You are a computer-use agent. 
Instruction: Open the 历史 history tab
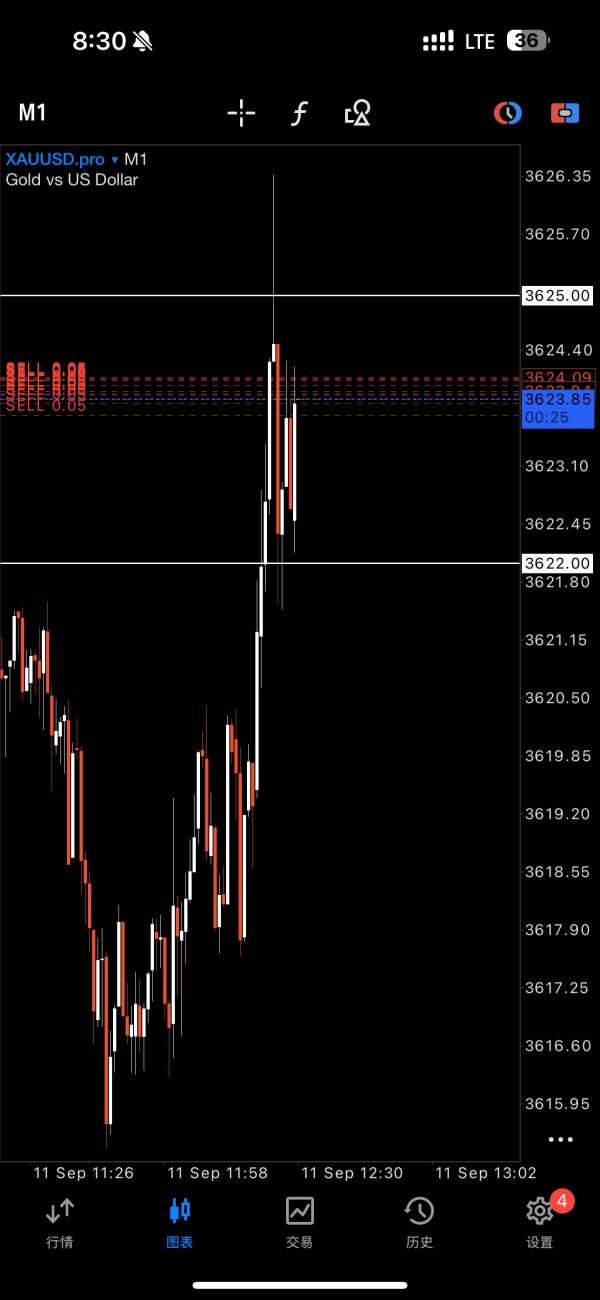point(419,1223)
